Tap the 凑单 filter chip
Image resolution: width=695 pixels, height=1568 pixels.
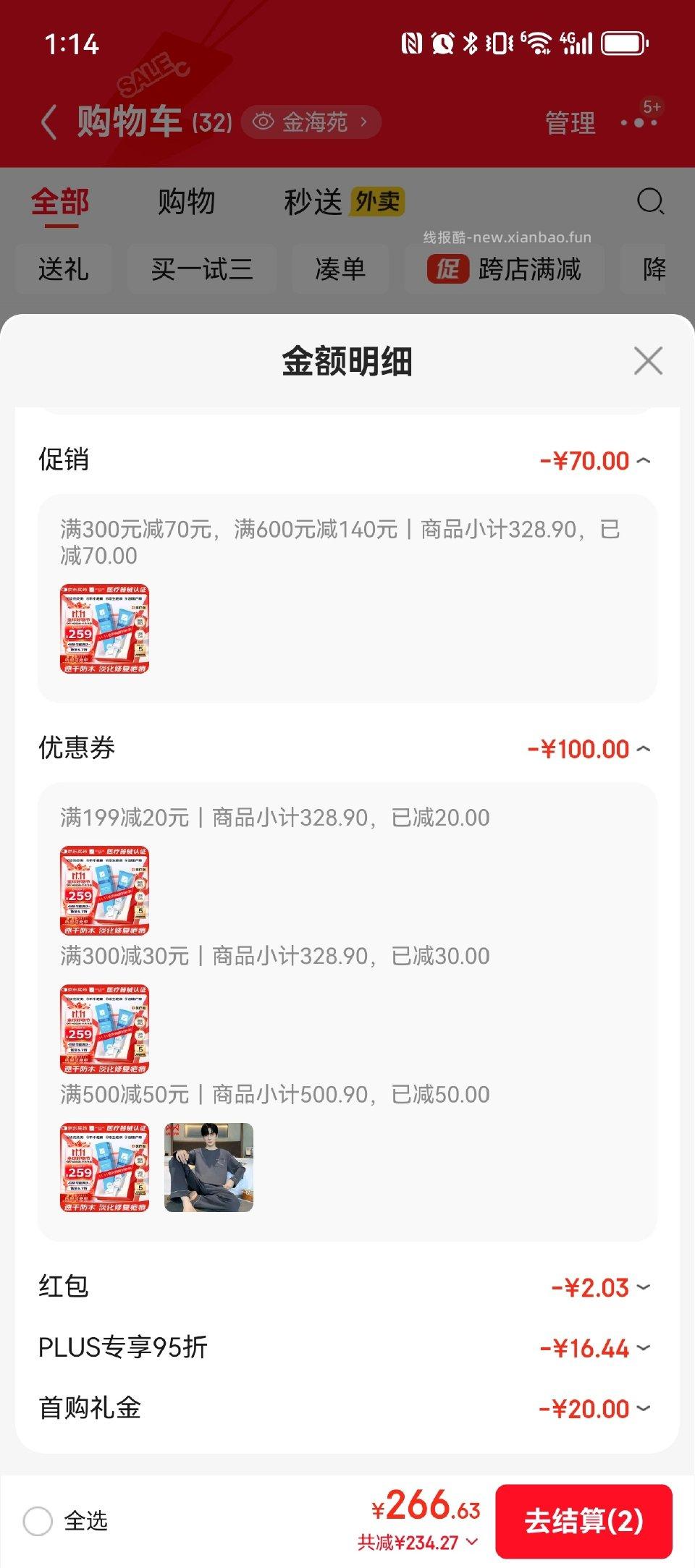(x=340, y=269)
